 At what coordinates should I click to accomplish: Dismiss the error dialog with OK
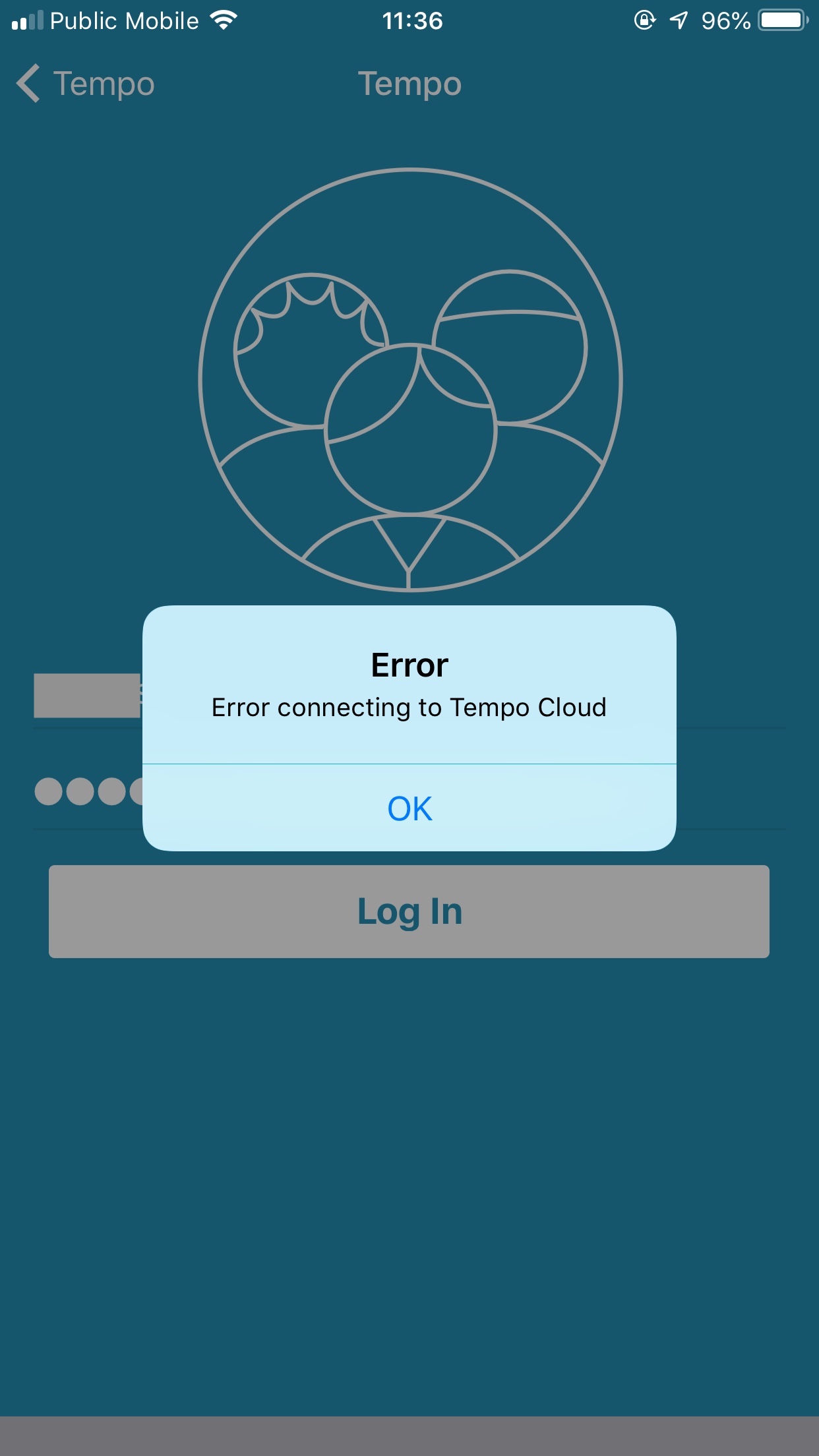pyautogui.click(x=409, y=808)
